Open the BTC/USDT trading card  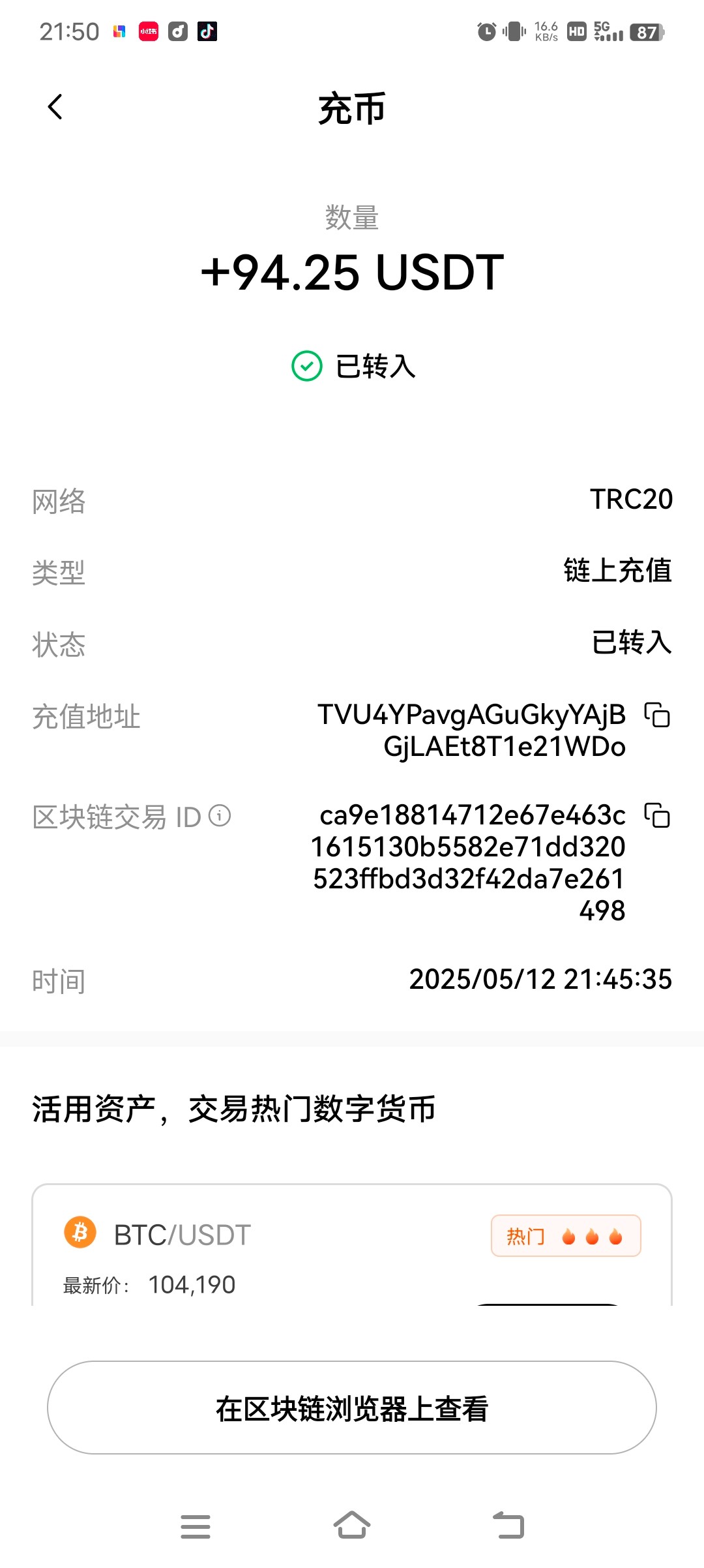(352, 1244)
